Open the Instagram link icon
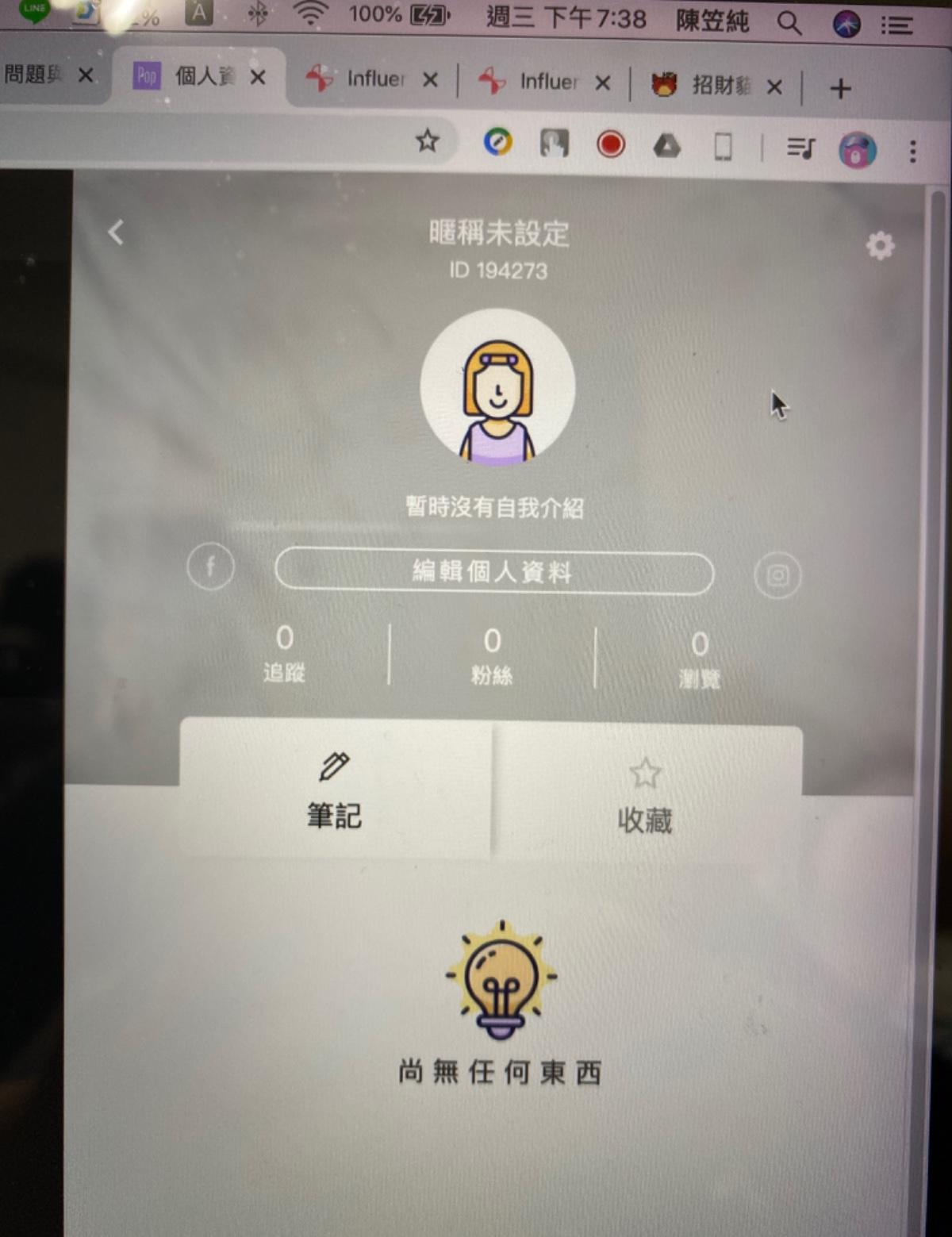Image resolution: width=952 pixels, height=1237 pixels. coord(777,575)
